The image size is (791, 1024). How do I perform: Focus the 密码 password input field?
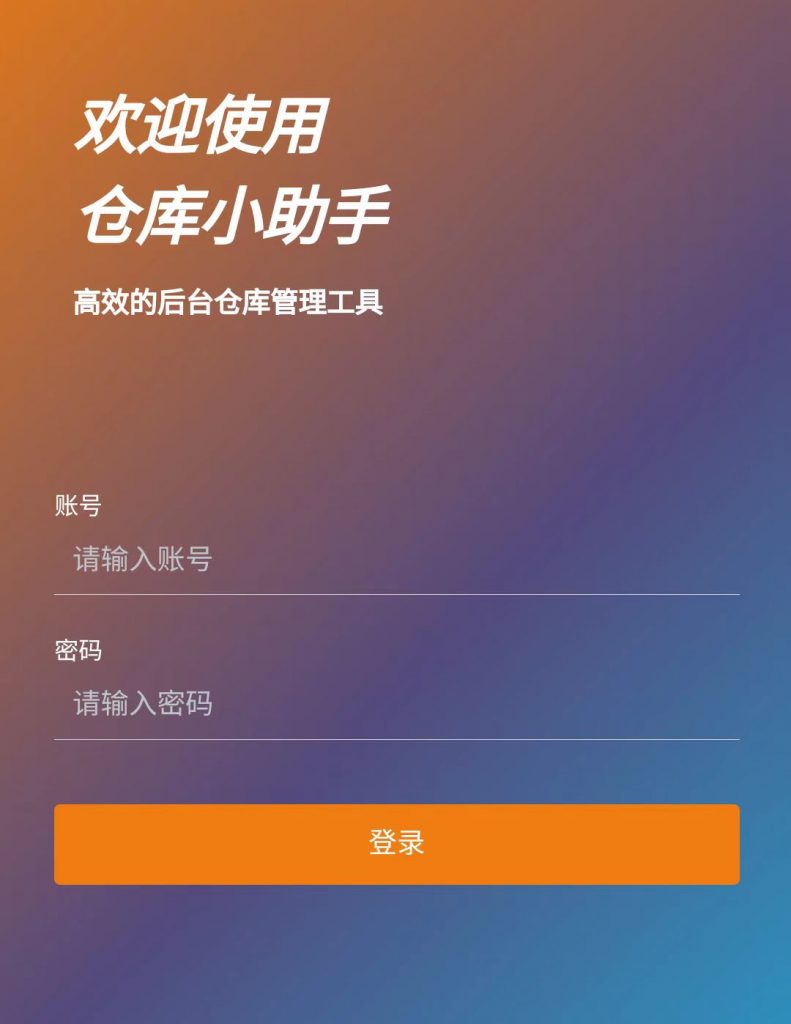pos(396,704)
